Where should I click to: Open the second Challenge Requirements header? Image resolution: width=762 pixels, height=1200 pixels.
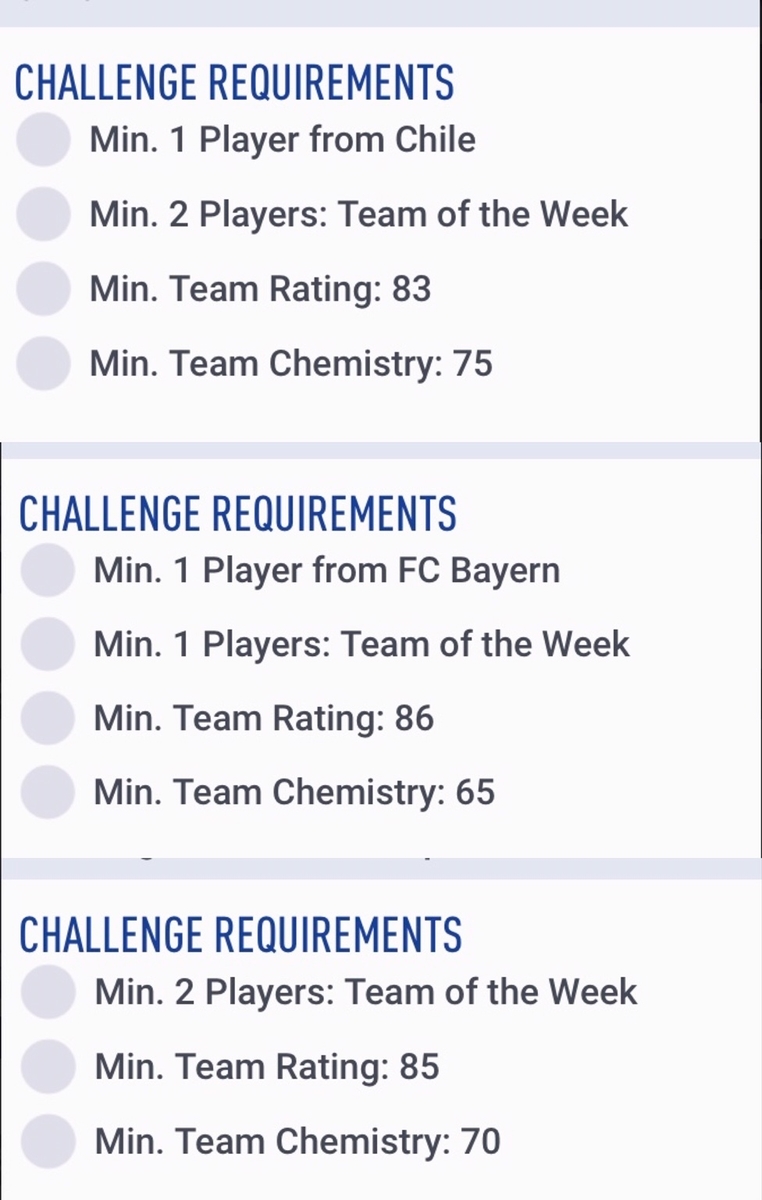(x=238, y=514)
